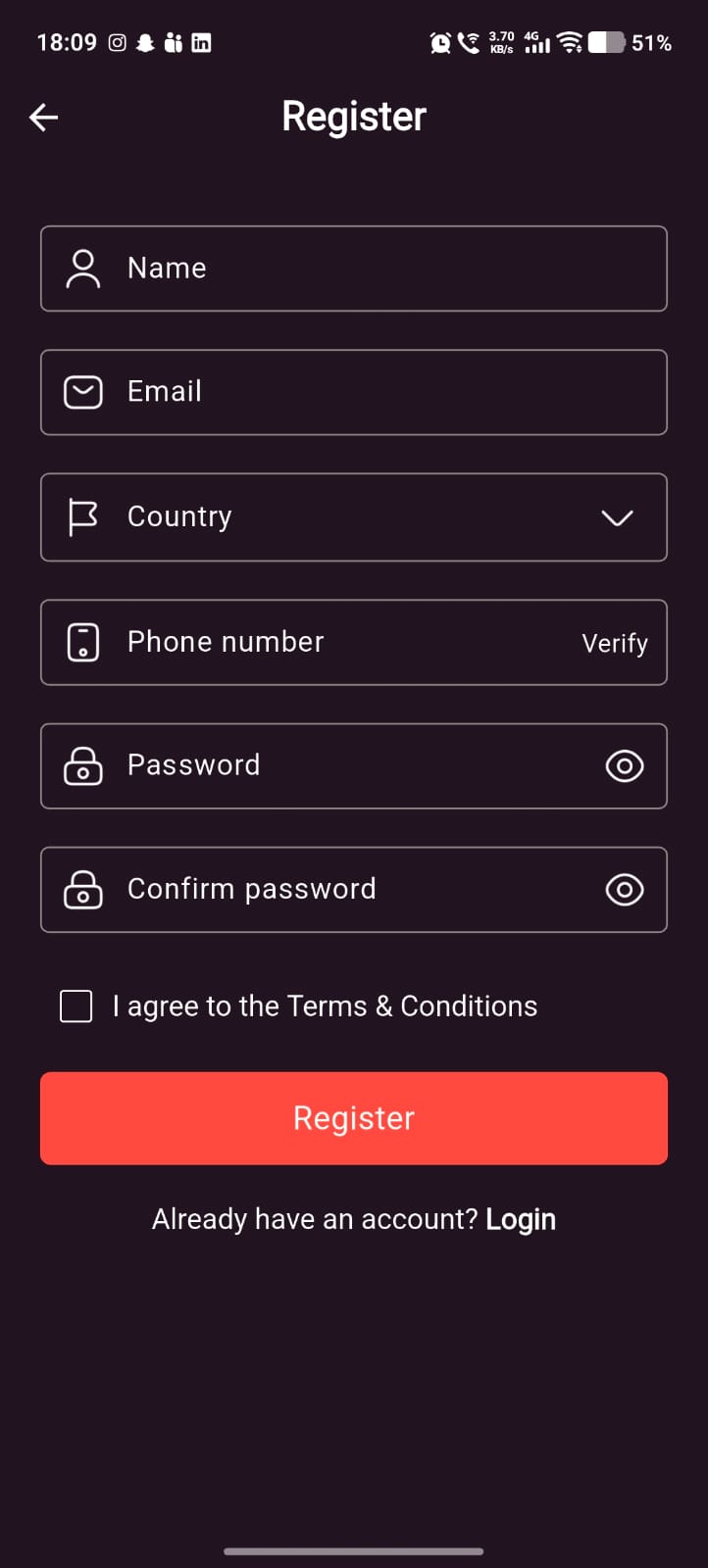Focus the Email text field

point(354,392)
